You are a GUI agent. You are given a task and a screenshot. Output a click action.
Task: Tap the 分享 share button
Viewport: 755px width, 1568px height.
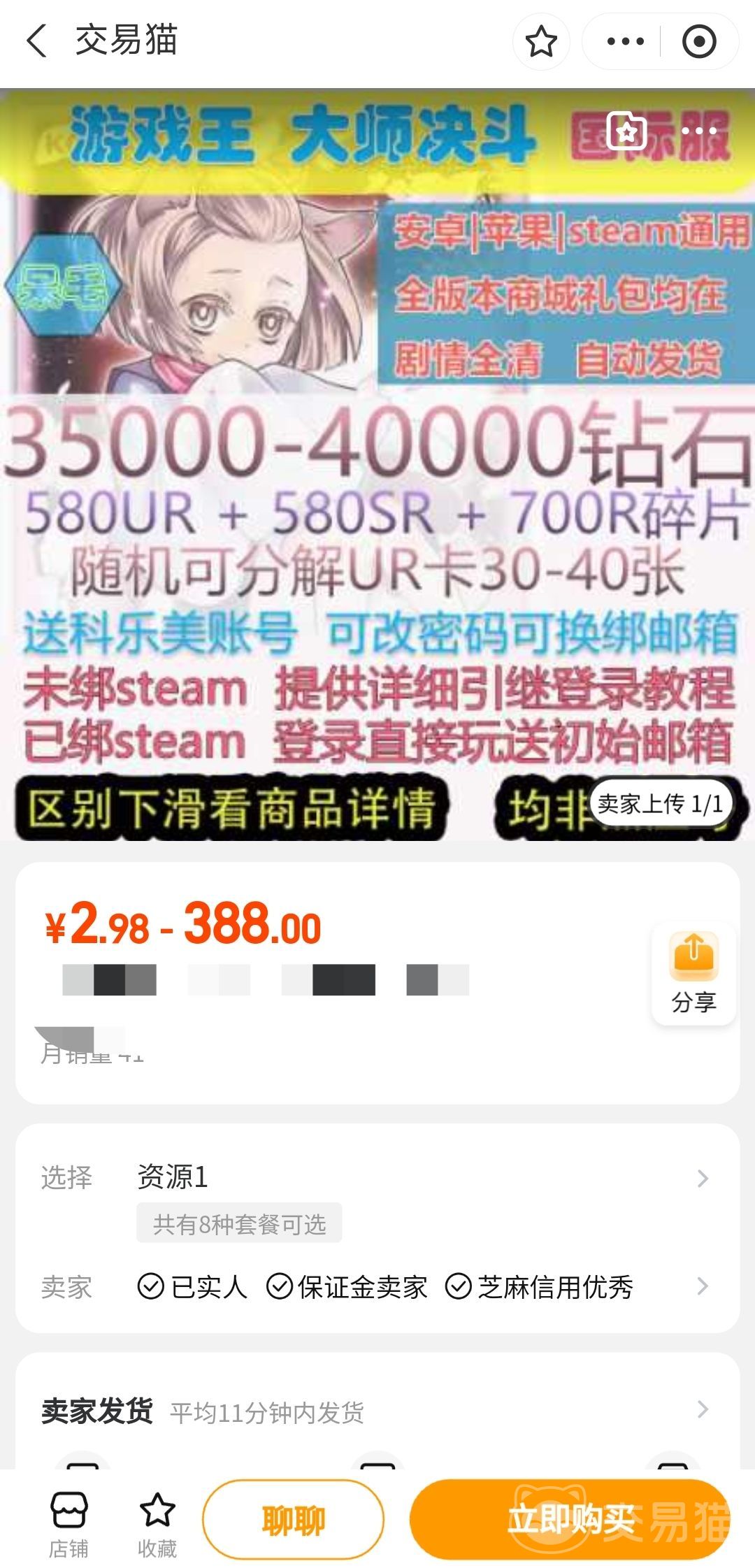pos(693,973)
